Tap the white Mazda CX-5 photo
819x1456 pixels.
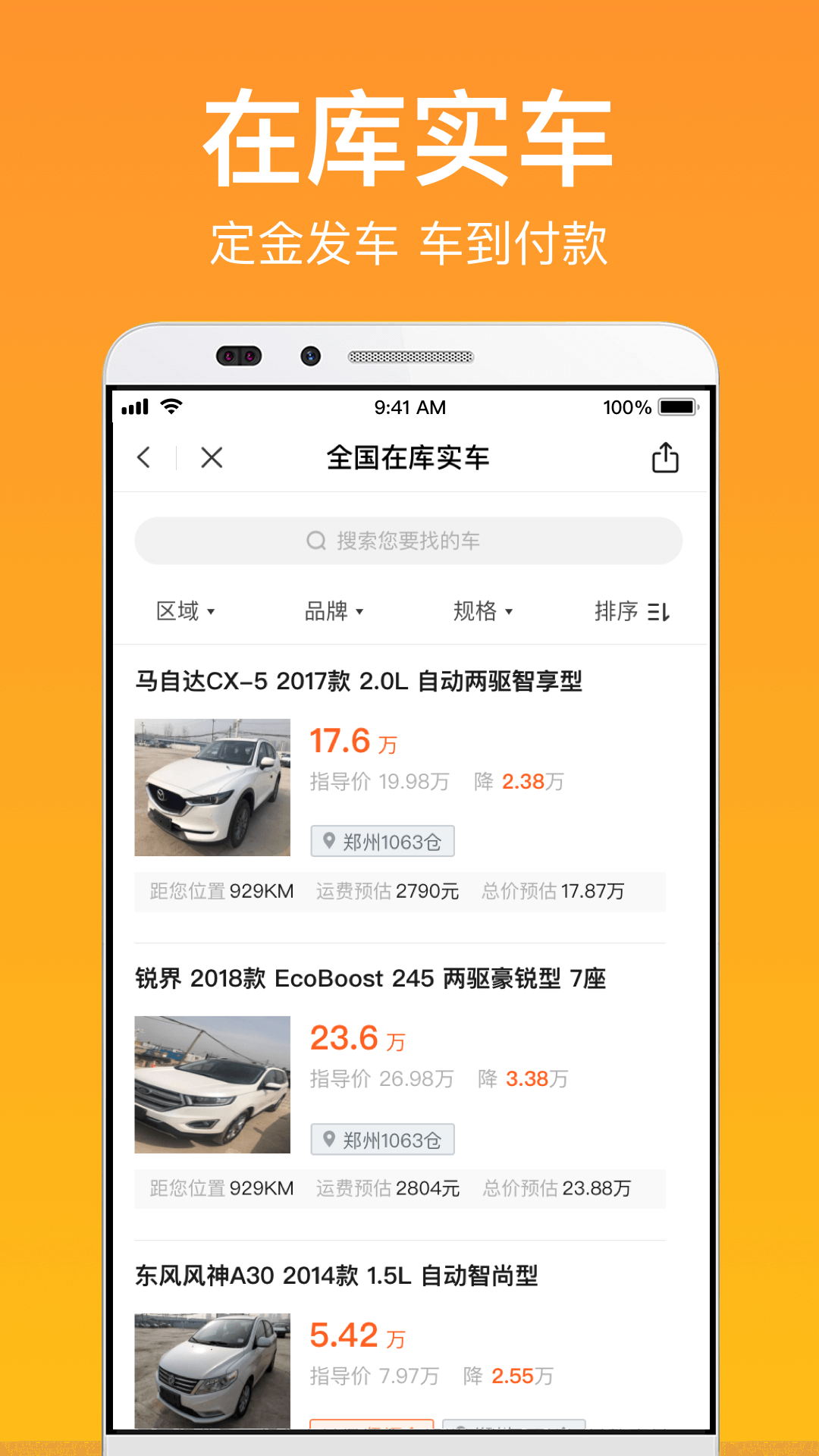pos(212,786)
